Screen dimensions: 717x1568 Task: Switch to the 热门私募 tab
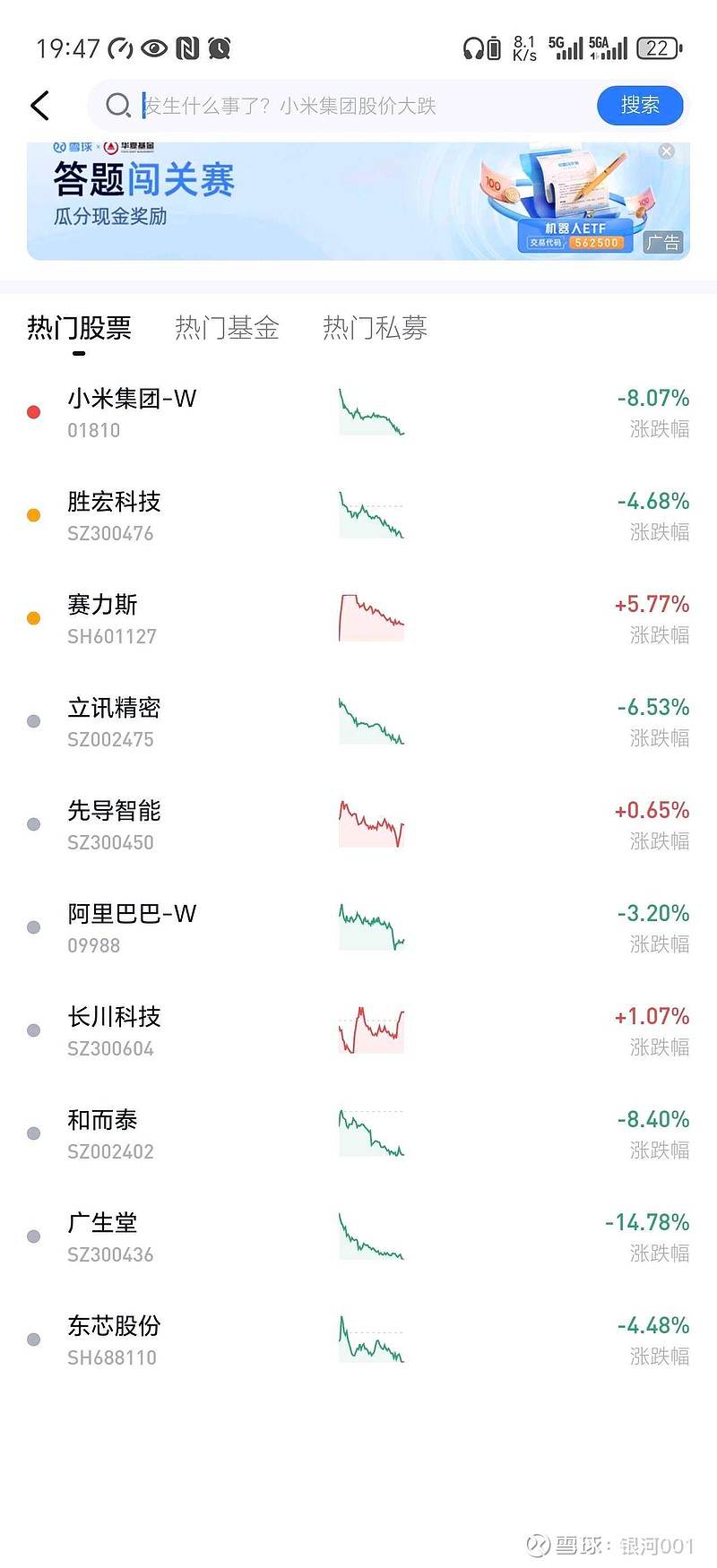375,328
